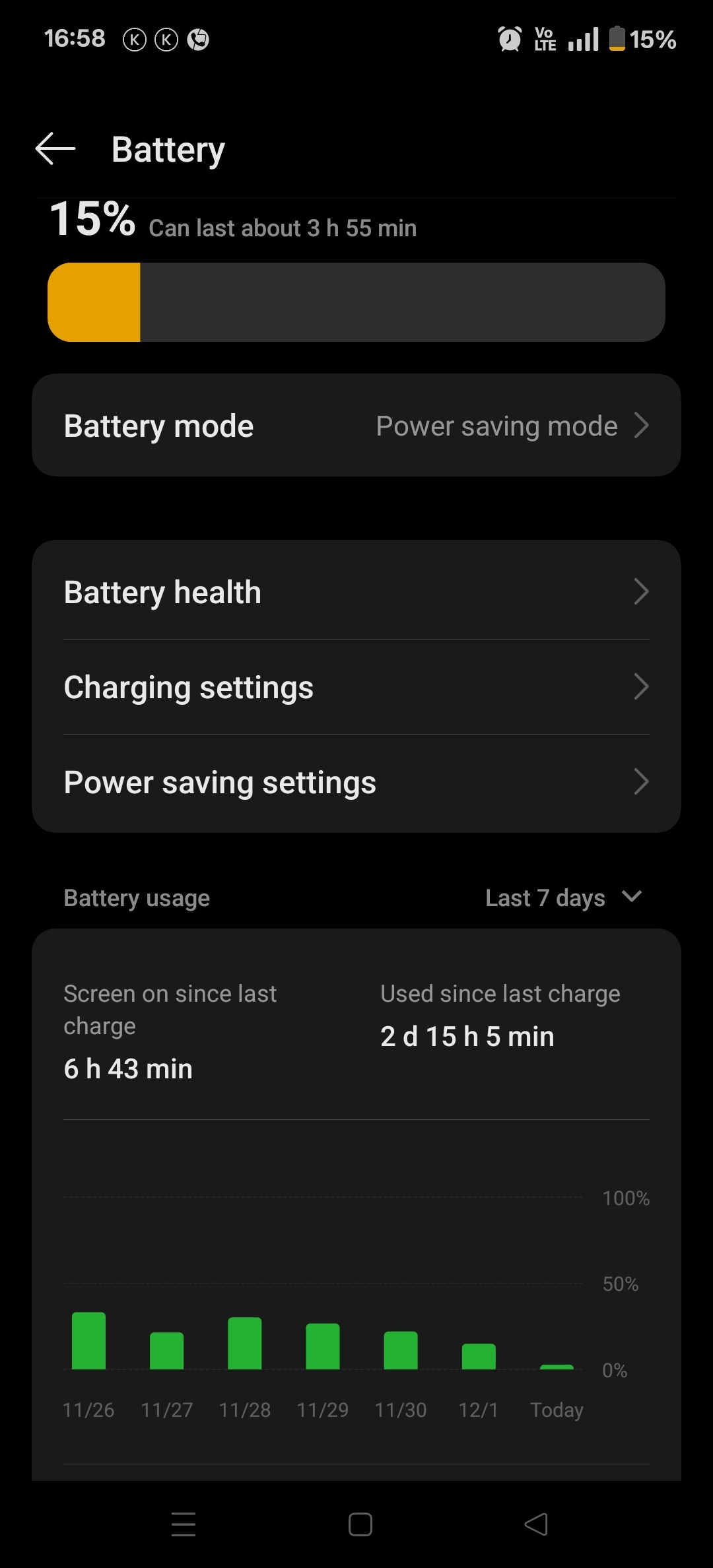
Task: Select the 11/28 usage bar
Action: coord(244,1343)
